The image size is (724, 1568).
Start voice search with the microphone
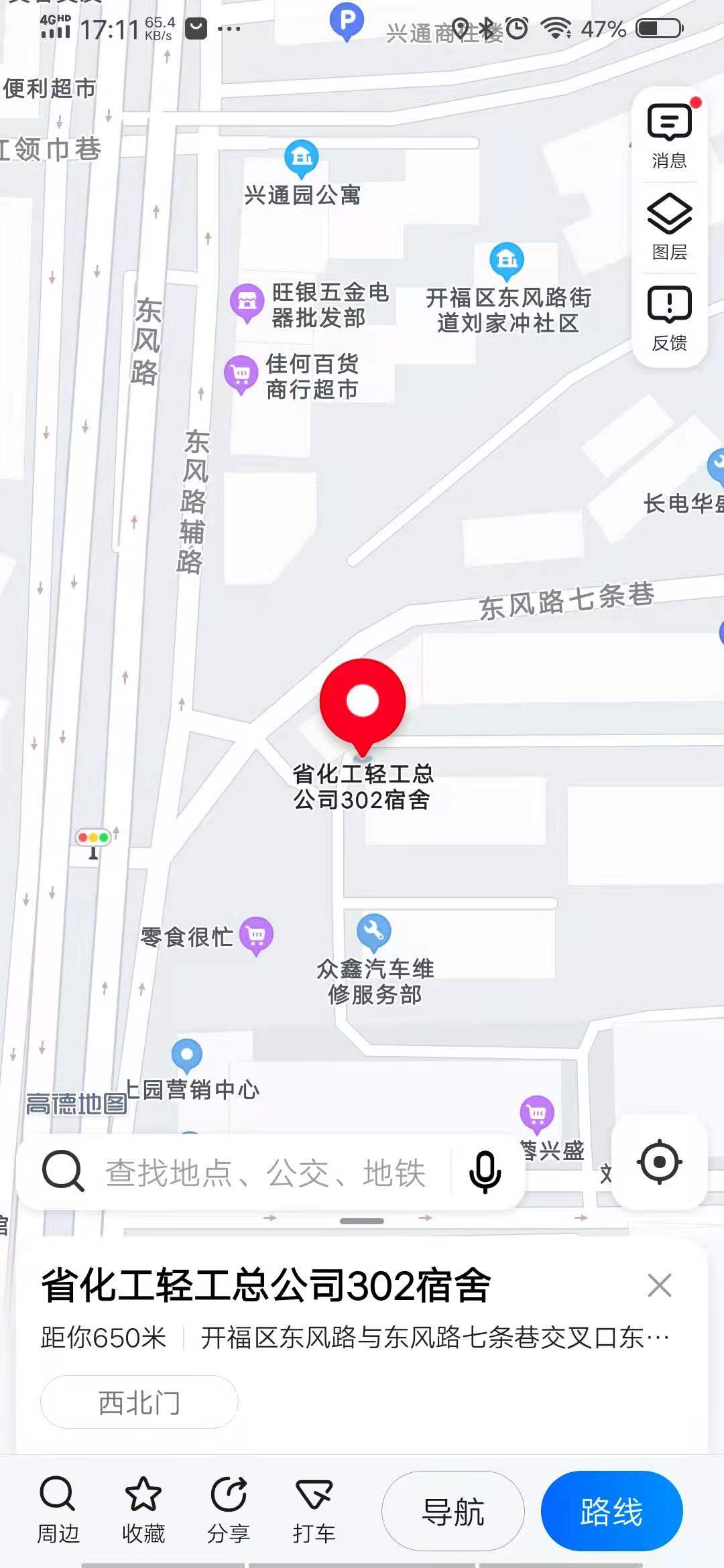(485, 1173)
